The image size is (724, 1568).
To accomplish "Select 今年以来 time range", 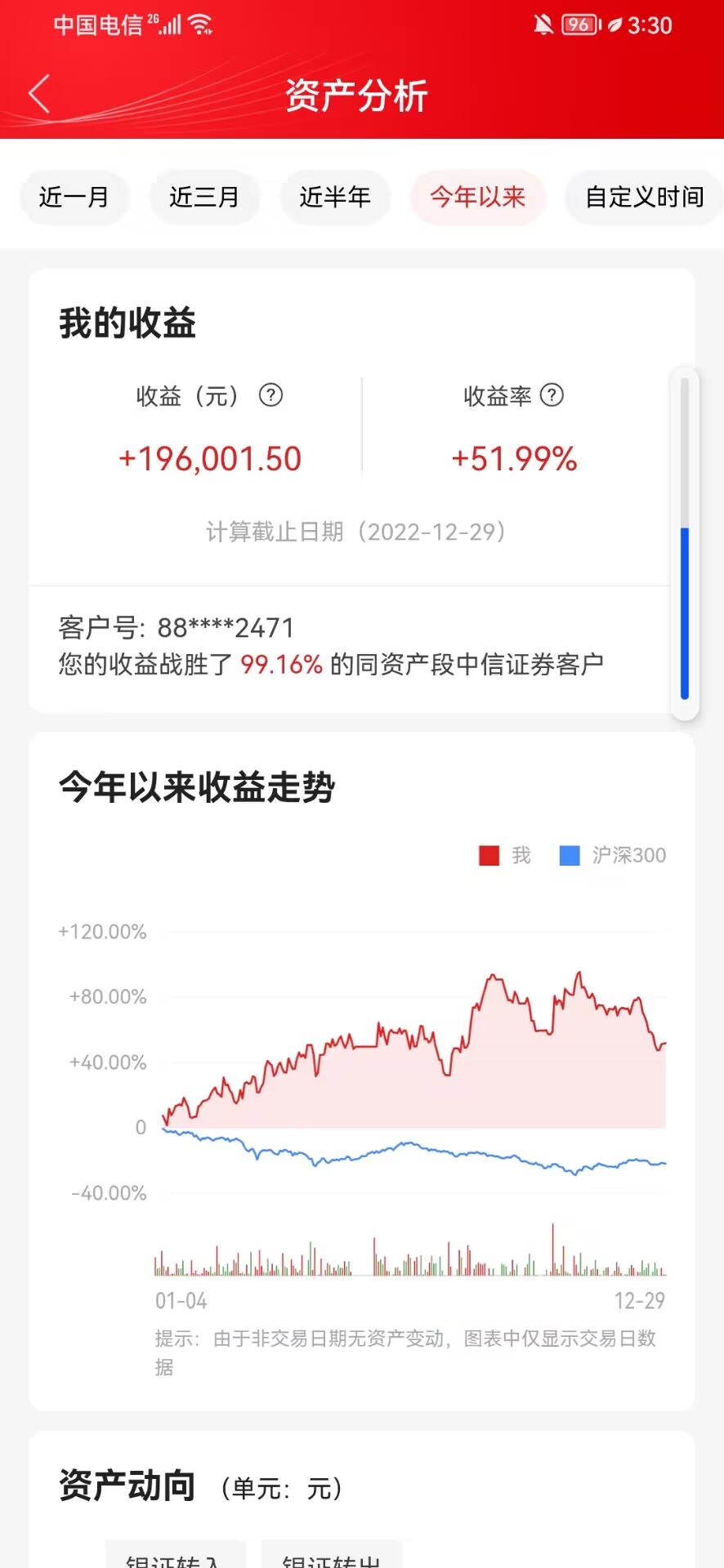I will (478, 197).
